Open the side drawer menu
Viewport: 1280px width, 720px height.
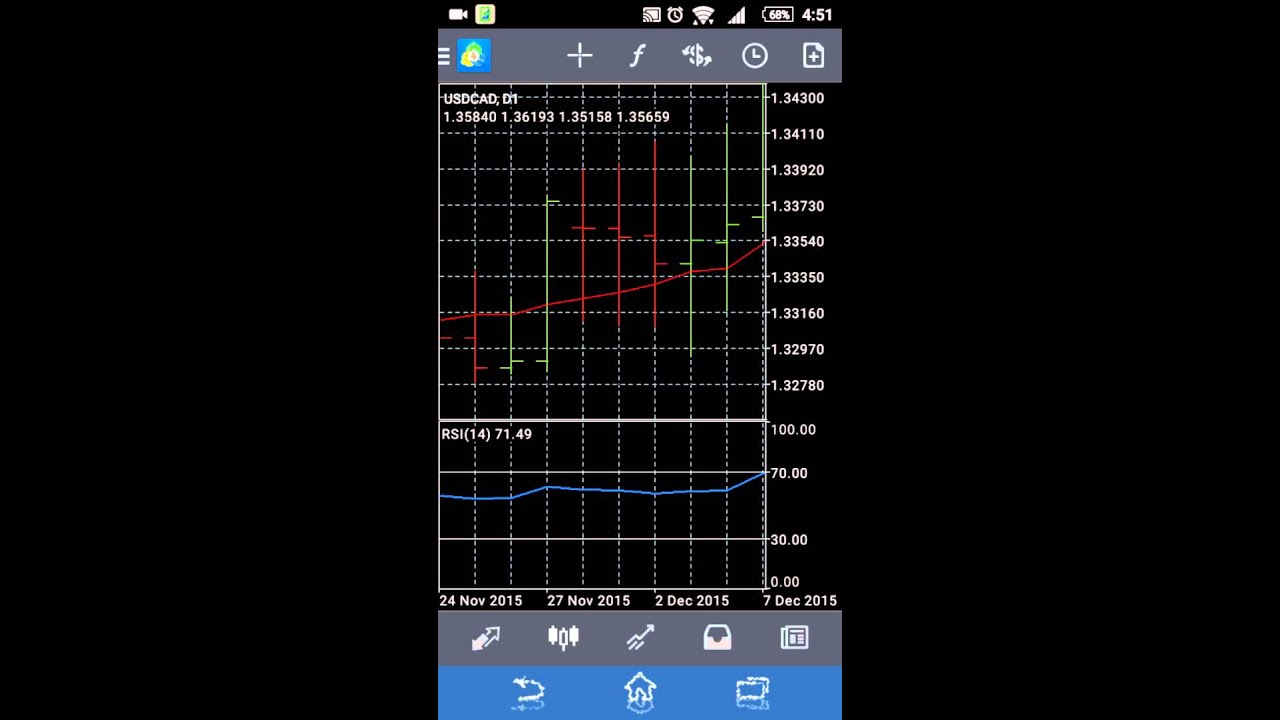446,56
